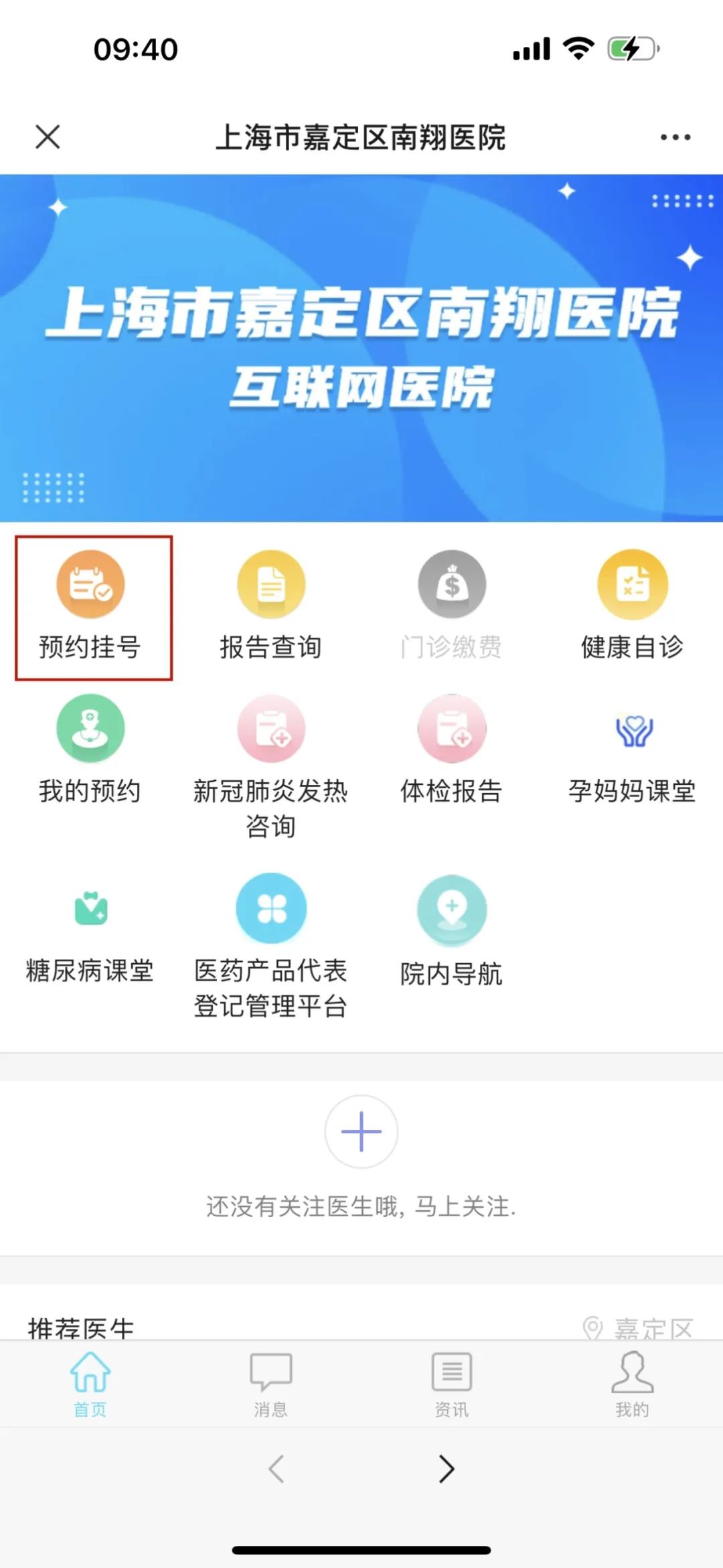Screen dimensions: 723x1568
Task: Go forward using the browser forward arrow
Action: (447, 1469)
